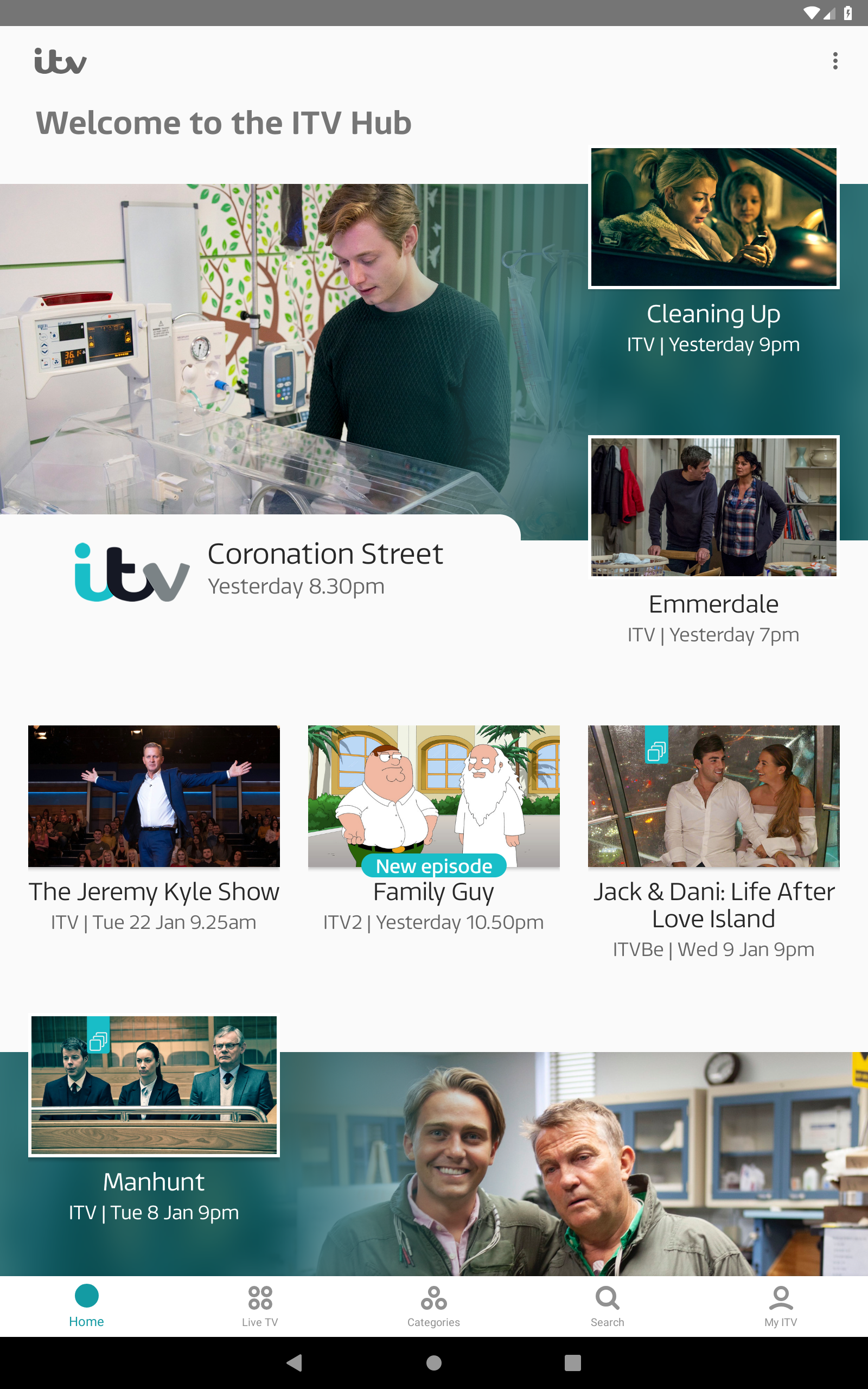This screenshot has width=868, height=1389.
Task: Play the new Family Guy episode
Action: pyautogui.click(x=433, y=796)
